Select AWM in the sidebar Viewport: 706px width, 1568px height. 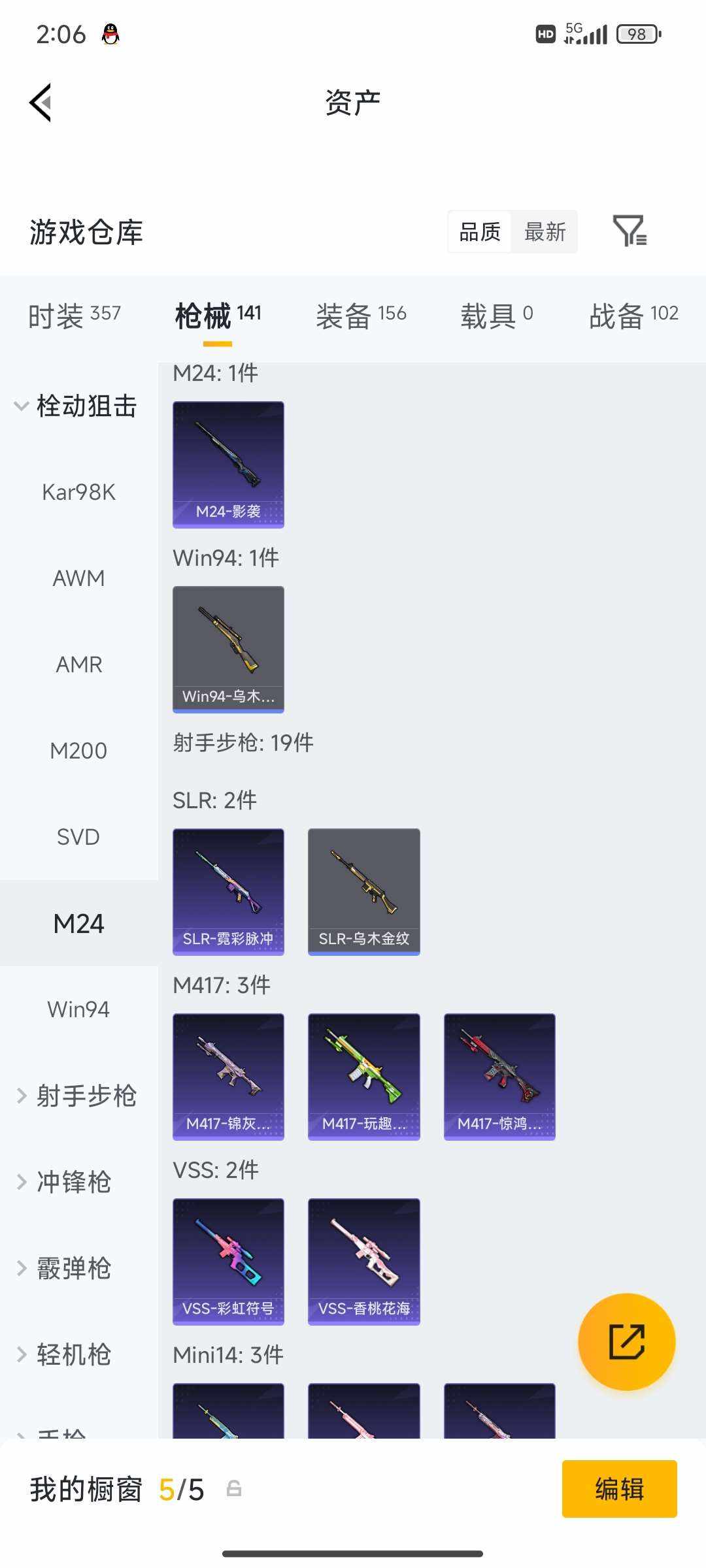pos(78,578)
